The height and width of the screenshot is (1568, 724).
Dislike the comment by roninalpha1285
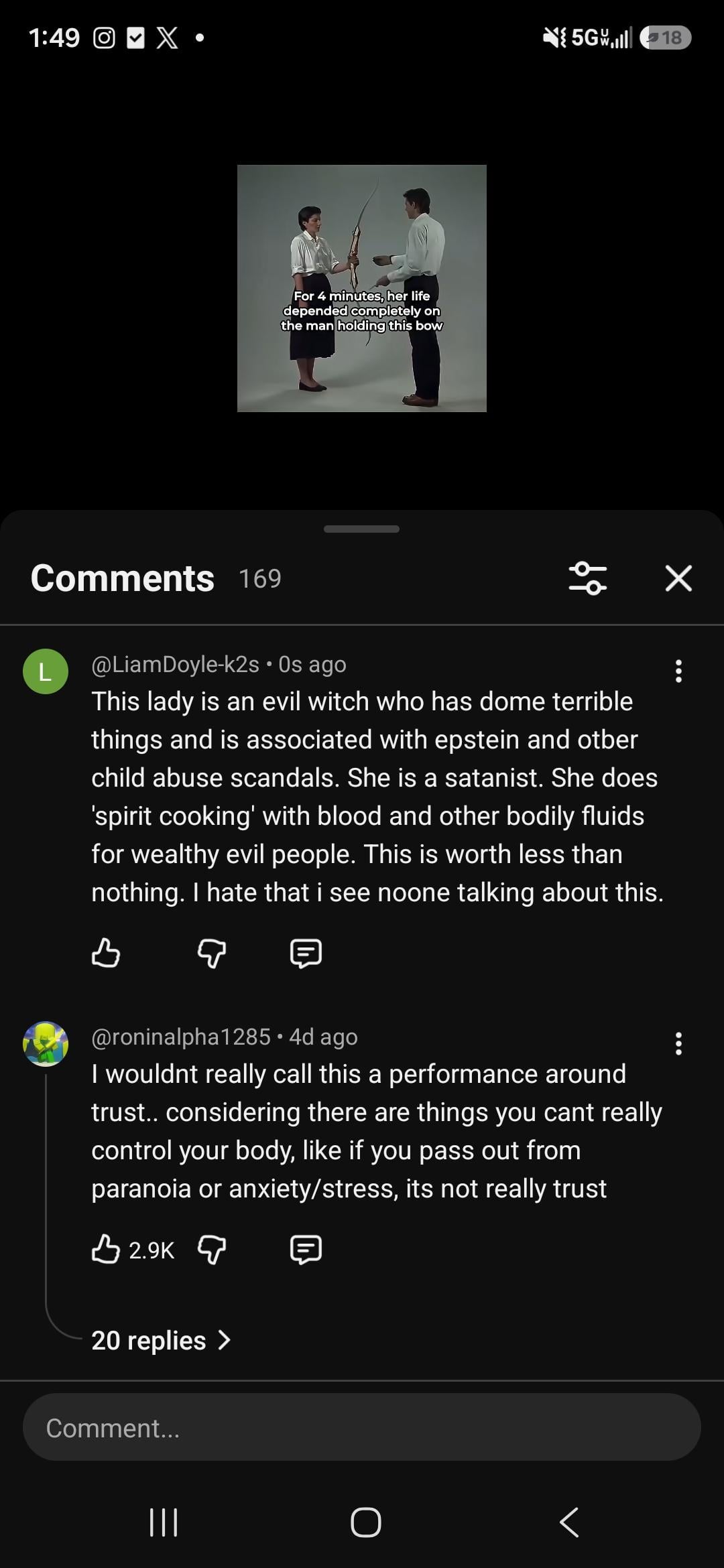[x=212, y=1250]
